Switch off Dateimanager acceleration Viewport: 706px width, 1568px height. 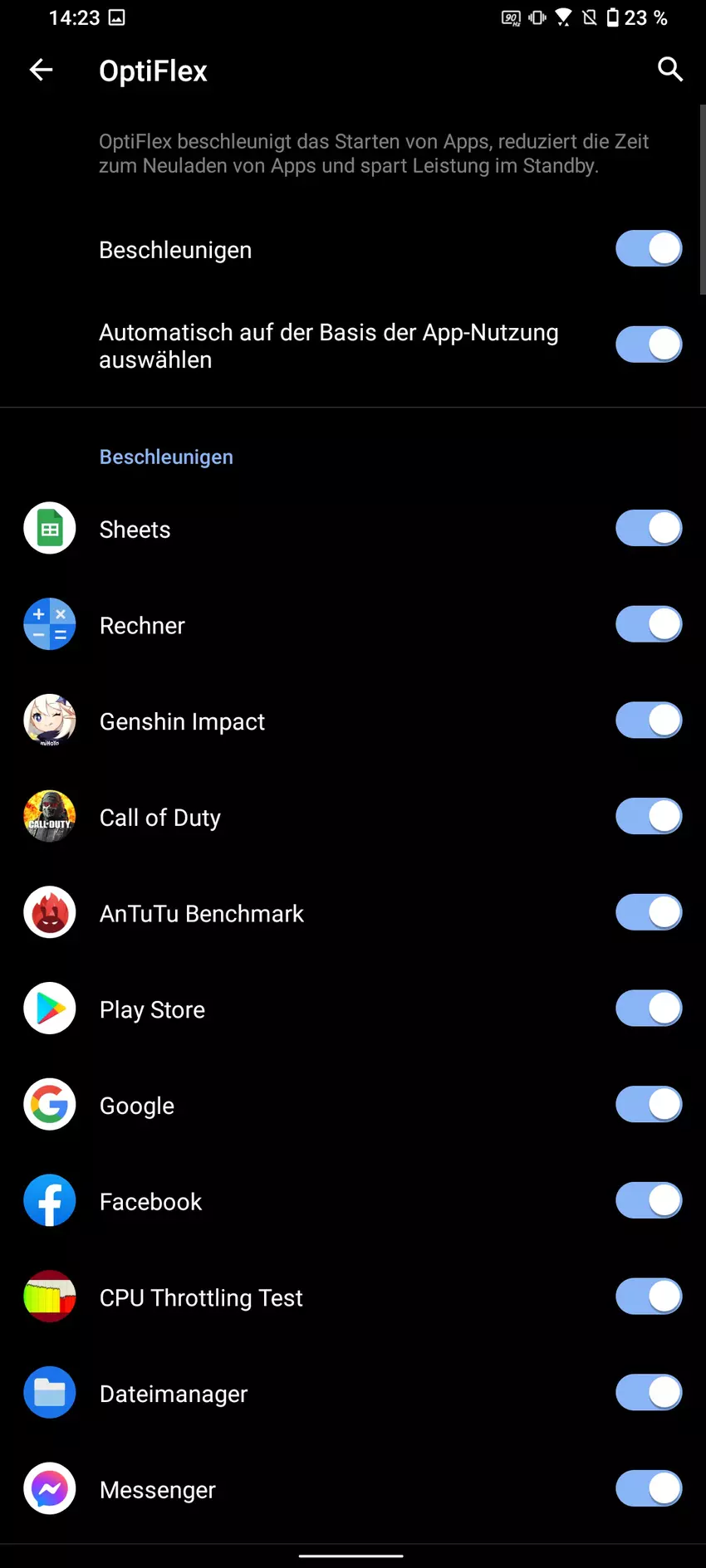coord(648,1393)
